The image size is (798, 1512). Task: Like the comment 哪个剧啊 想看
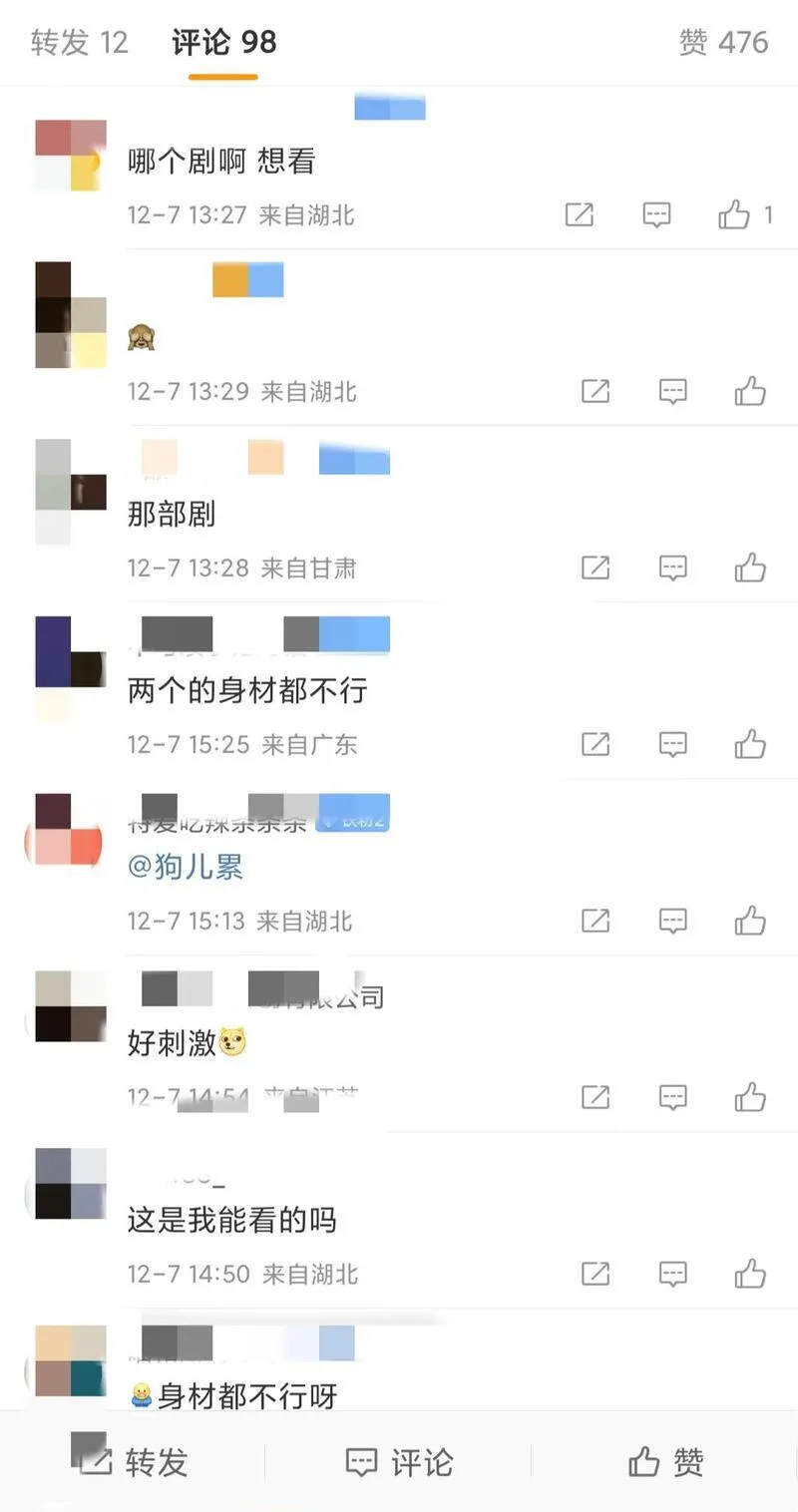[x=735, y=214]
